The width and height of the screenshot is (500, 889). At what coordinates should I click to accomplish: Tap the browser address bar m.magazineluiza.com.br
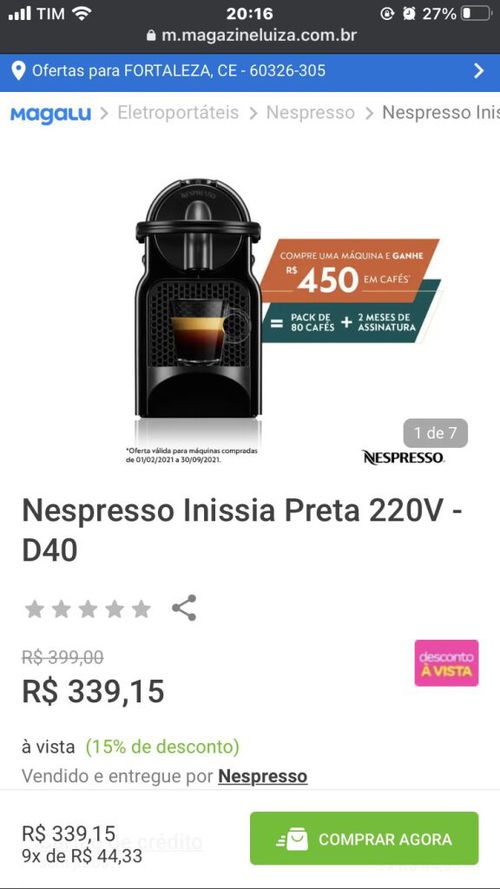pos(252,35)
